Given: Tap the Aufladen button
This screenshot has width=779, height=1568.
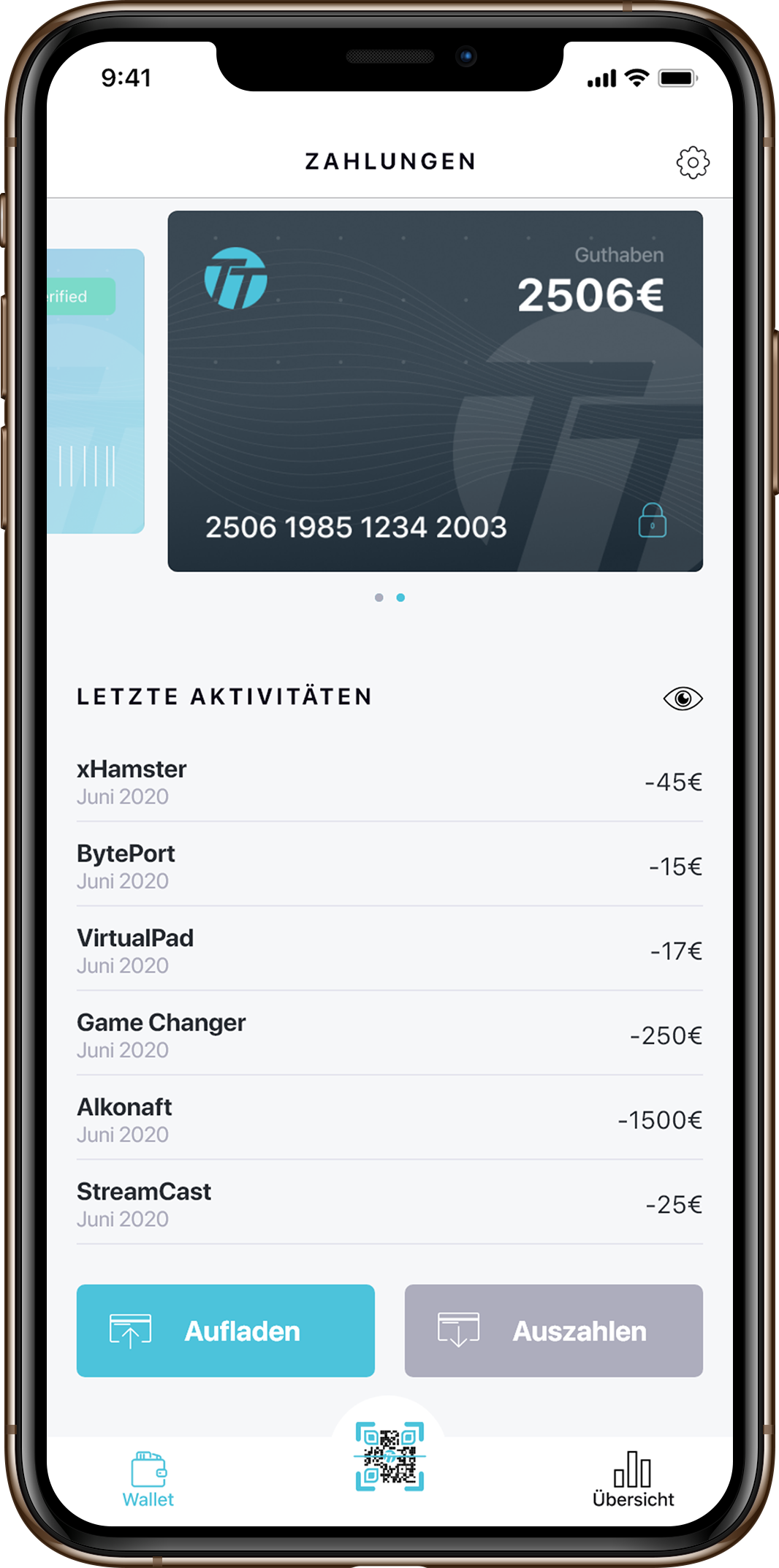Looking at the screenshot, I should 226,1331.
